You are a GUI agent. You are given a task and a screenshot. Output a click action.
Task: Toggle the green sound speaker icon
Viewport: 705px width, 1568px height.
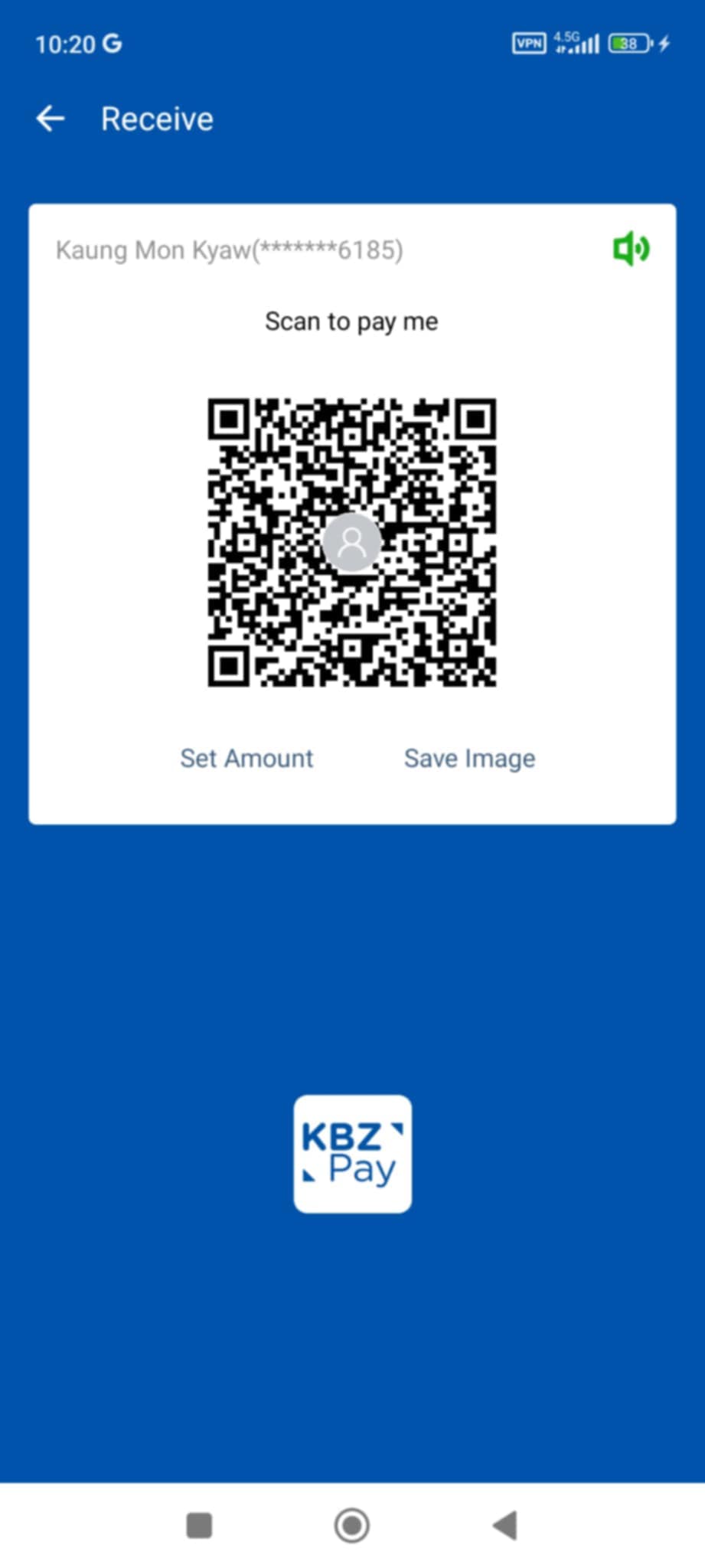pyautogui.click(x=631, y=249)
